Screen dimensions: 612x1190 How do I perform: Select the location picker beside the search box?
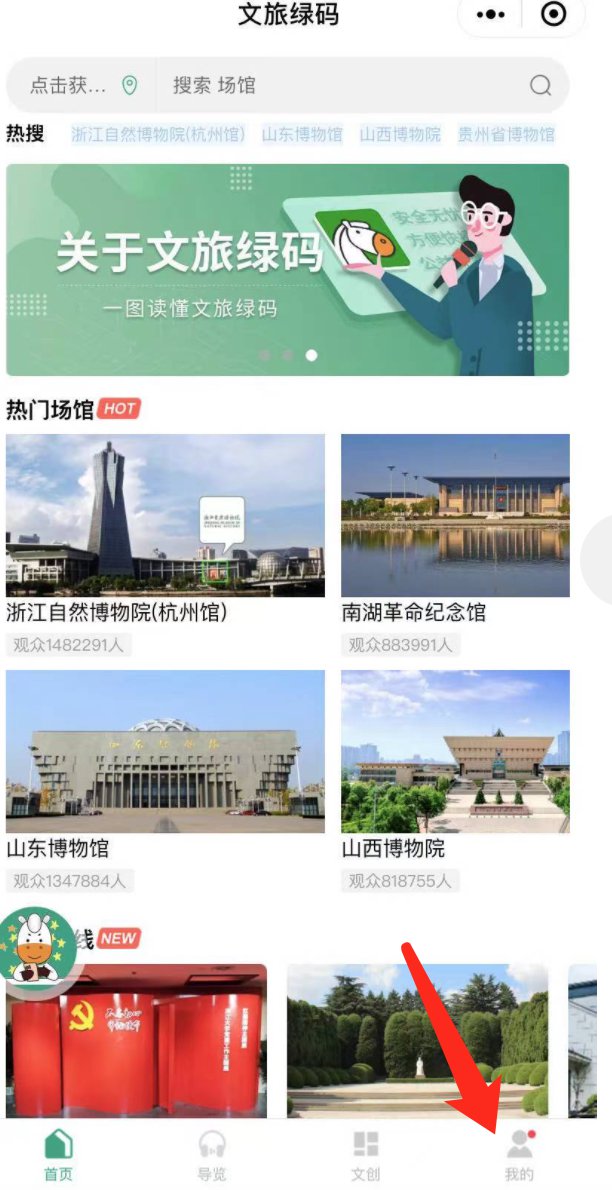click(x=82, y=86)
